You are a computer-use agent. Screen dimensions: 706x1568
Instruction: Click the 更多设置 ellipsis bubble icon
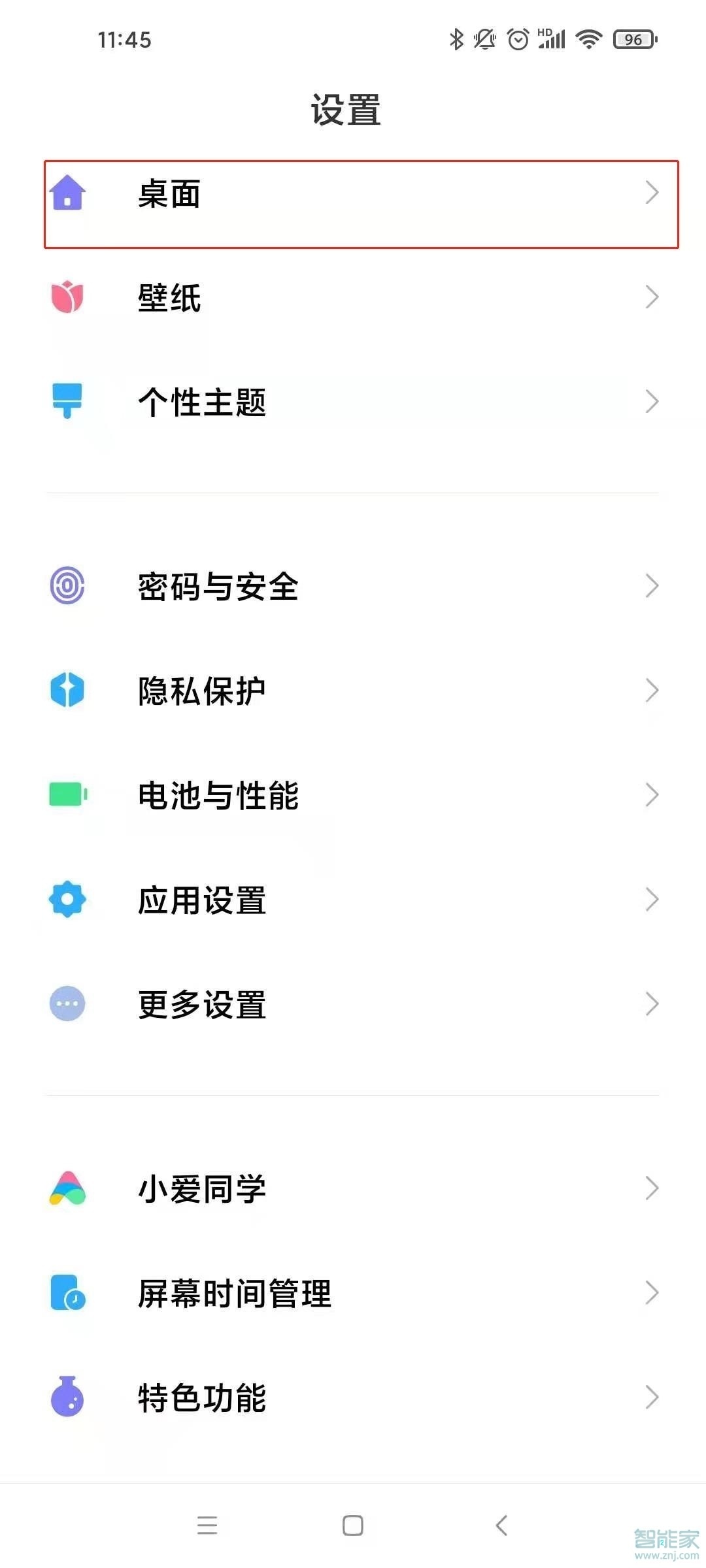67,1004
